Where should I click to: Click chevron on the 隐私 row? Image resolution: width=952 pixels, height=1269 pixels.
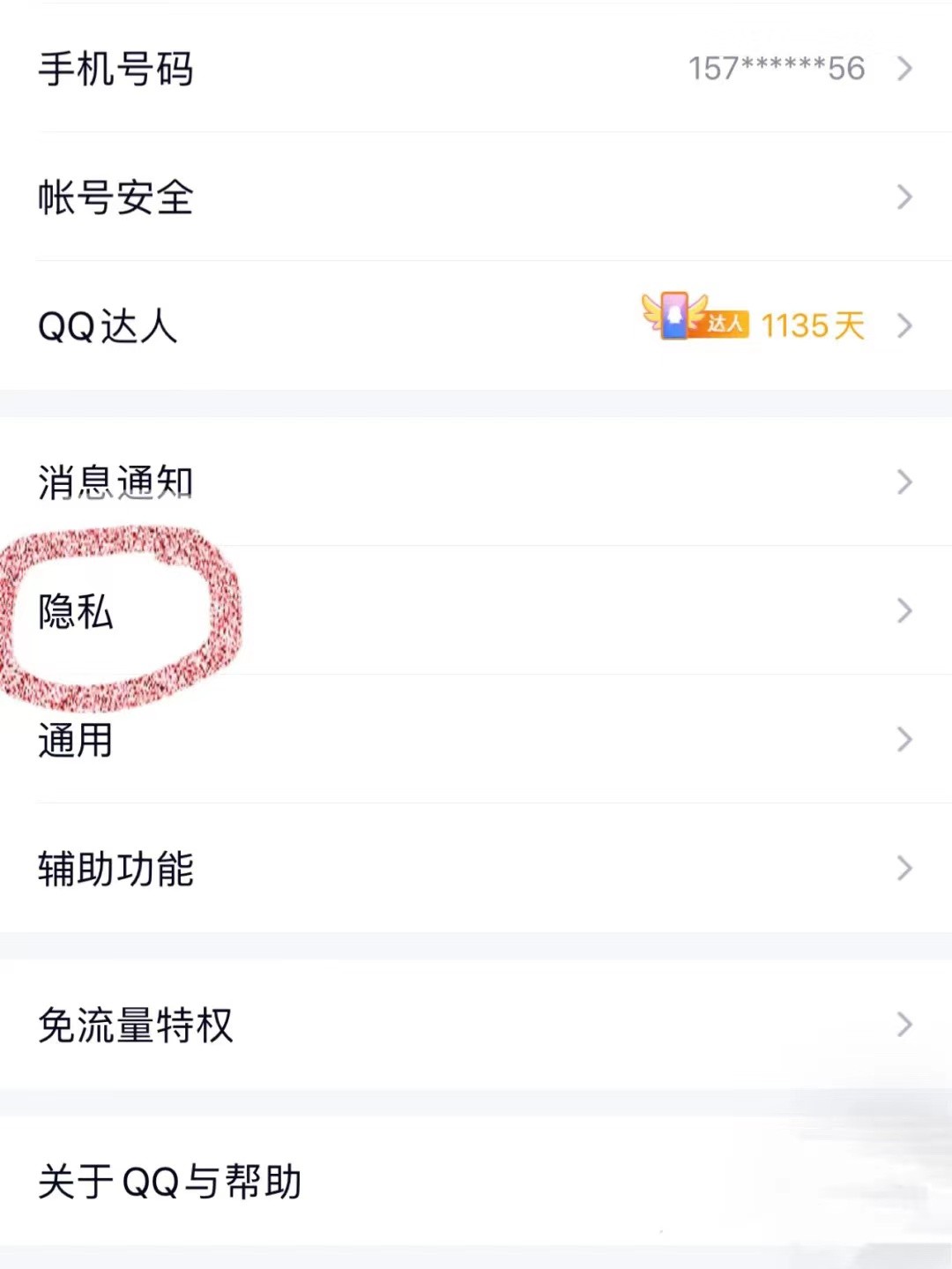click(904, 611)
